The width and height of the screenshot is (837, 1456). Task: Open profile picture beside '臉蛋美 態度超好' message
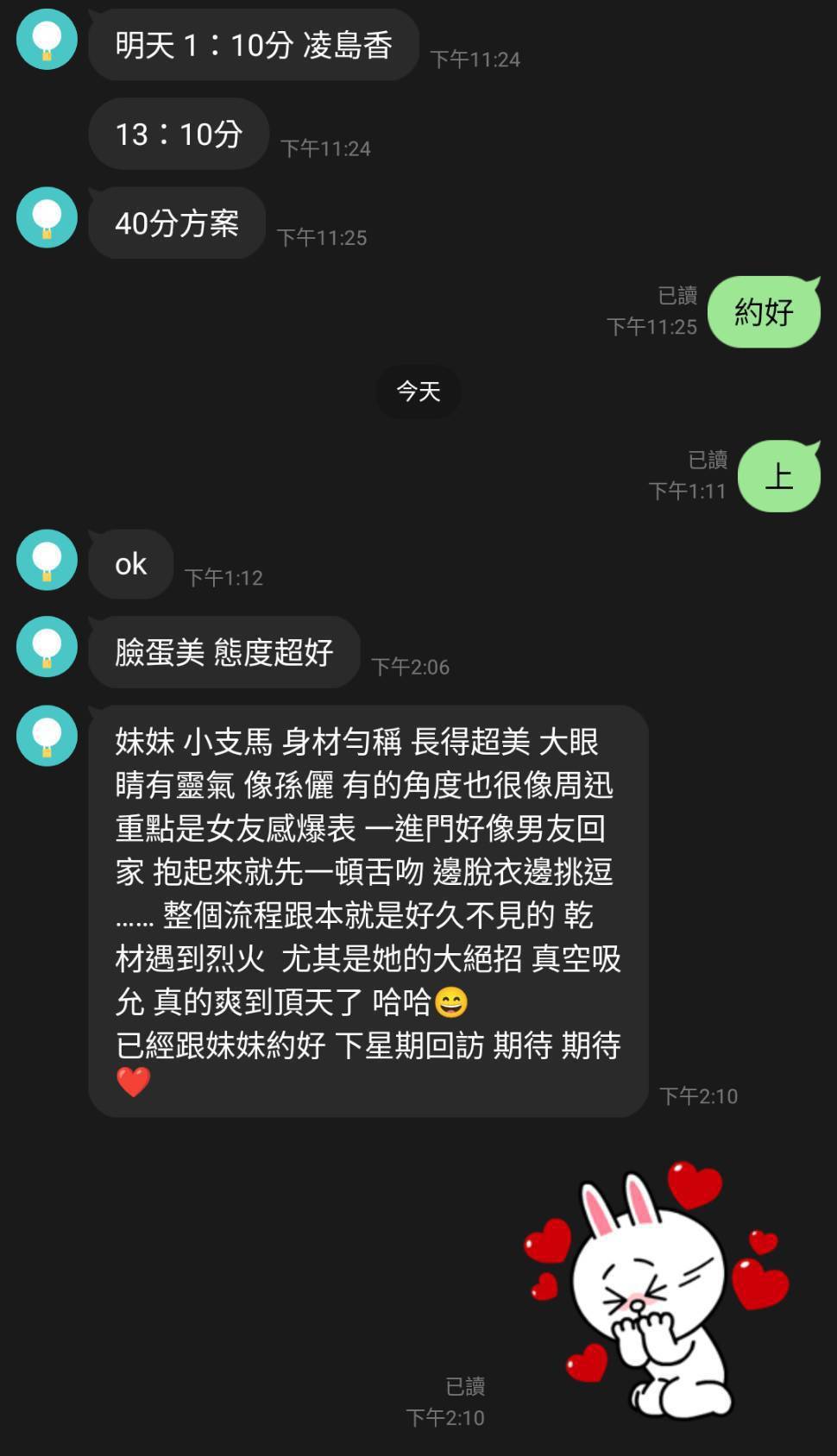click(47, 647)
